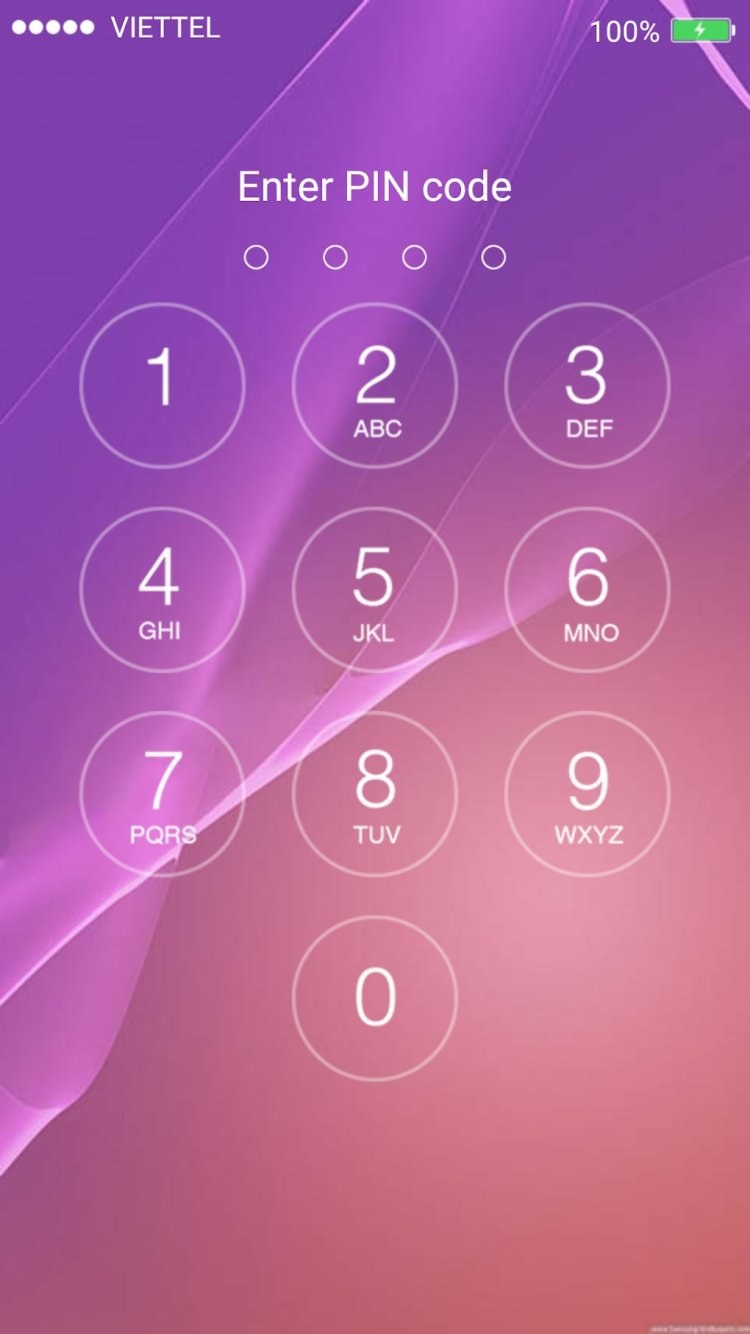The image size is (750, 1334).
Task: Select the 4 GHI key
Action: 162,589
